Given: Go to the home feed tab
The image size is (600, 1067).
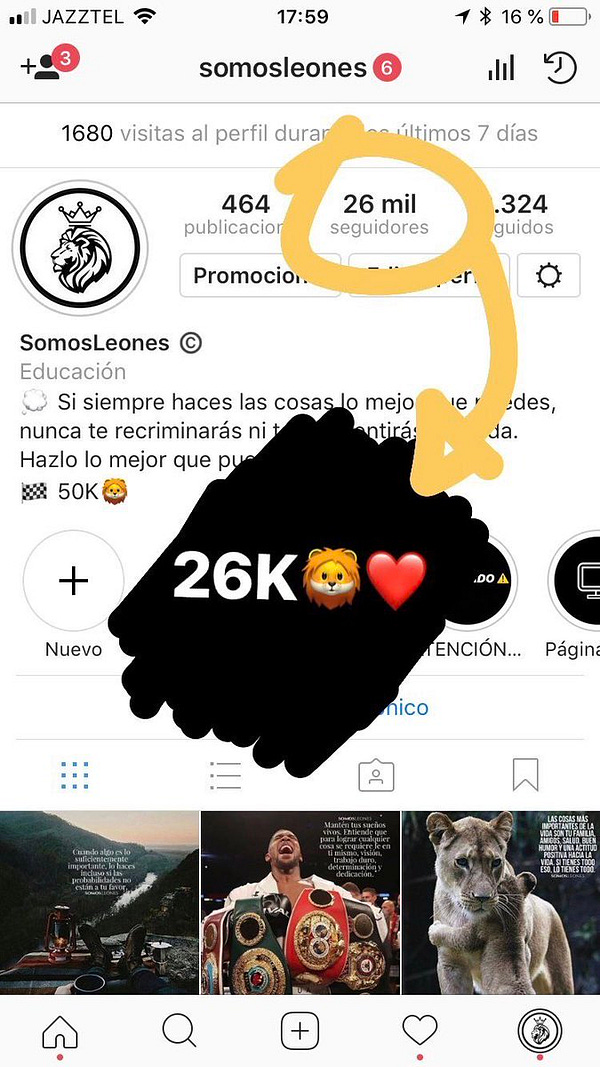Looking at the screenshot, I should (x=60, y=1031).
